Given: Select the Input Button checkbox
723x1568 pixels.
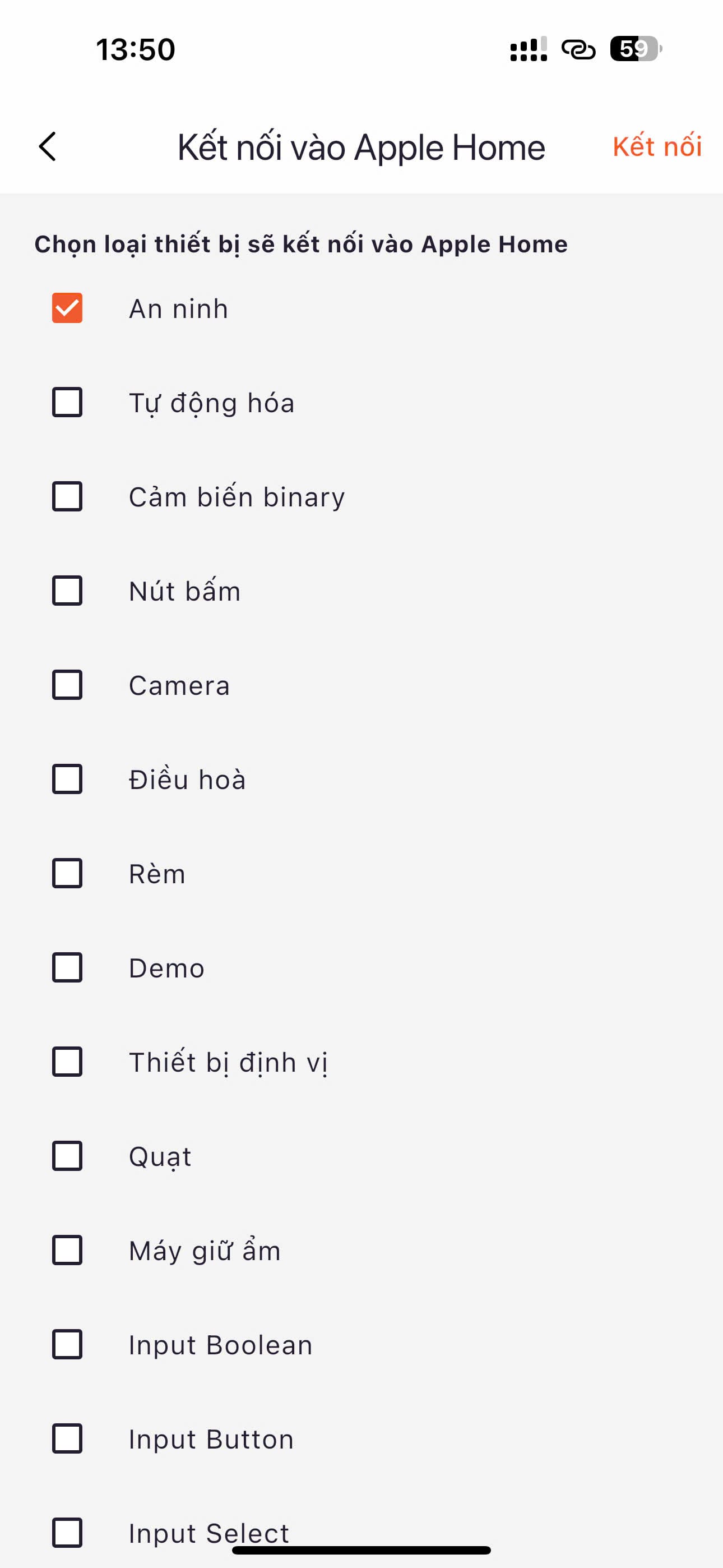Looking at the screenshot, I should pyautogui.click(x=67, y=1439).
